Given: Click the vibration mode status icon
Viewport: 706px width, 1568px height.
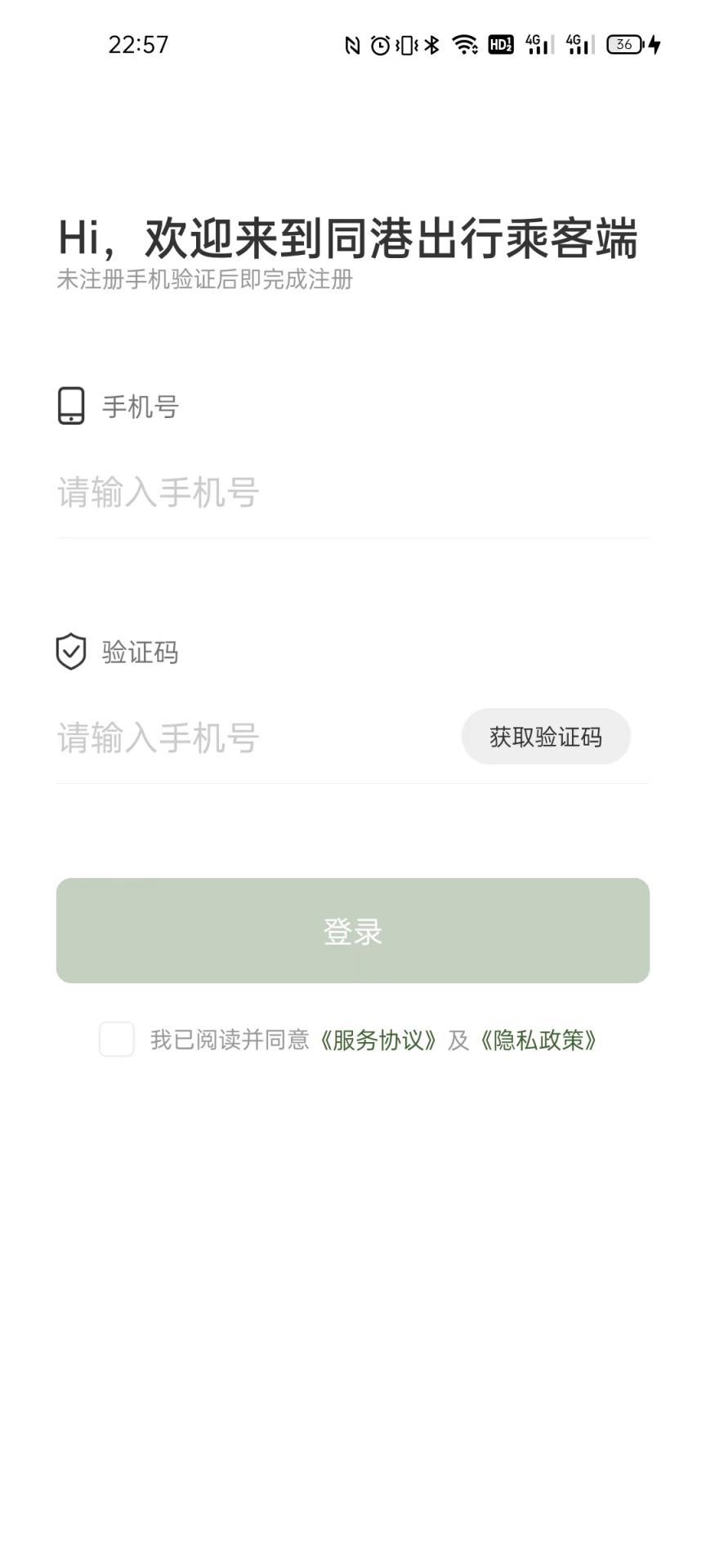Looking at the screenshot, I should (406, 45).
